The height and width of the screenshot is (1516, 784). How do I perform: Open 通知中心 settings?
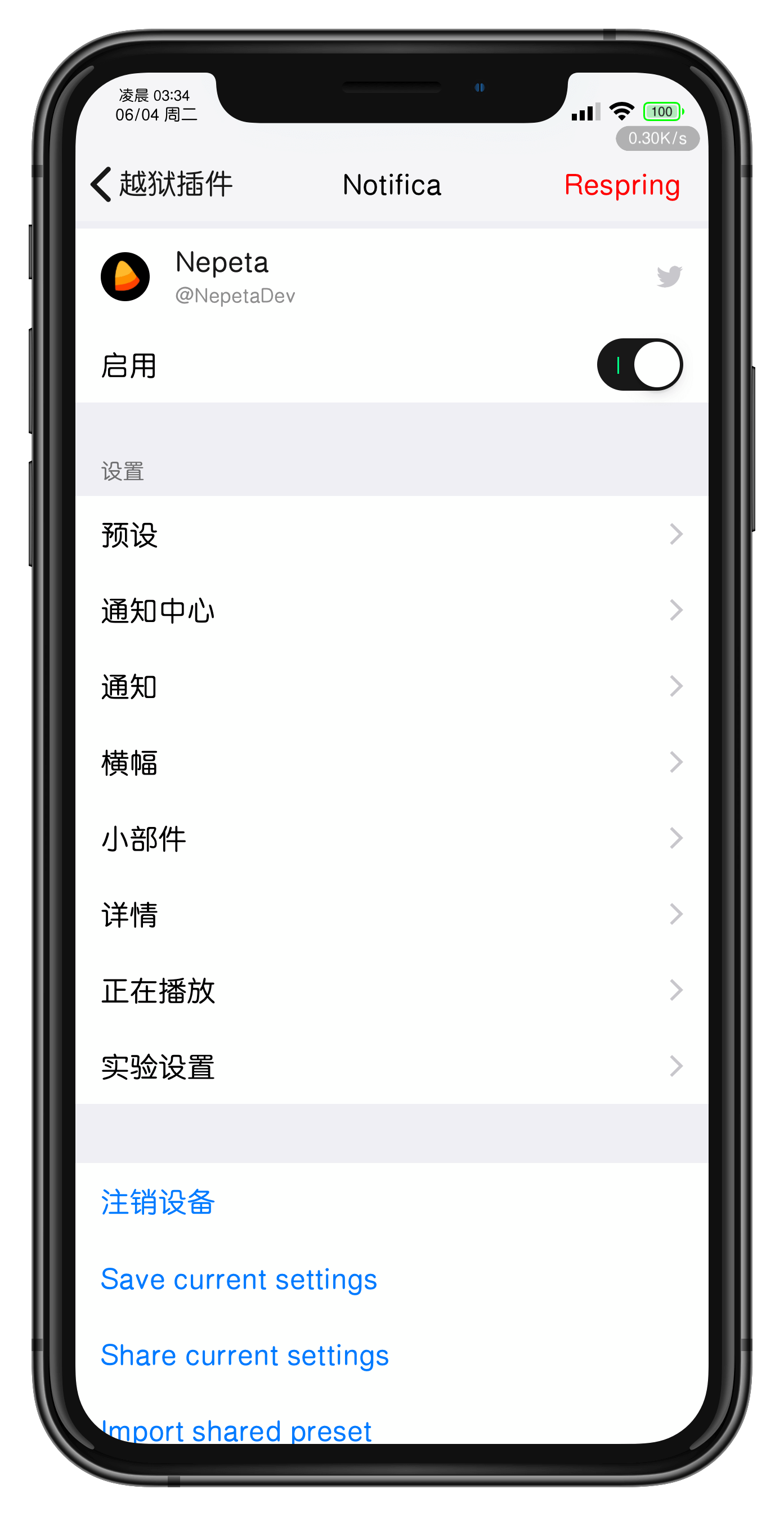coord(391,610)
